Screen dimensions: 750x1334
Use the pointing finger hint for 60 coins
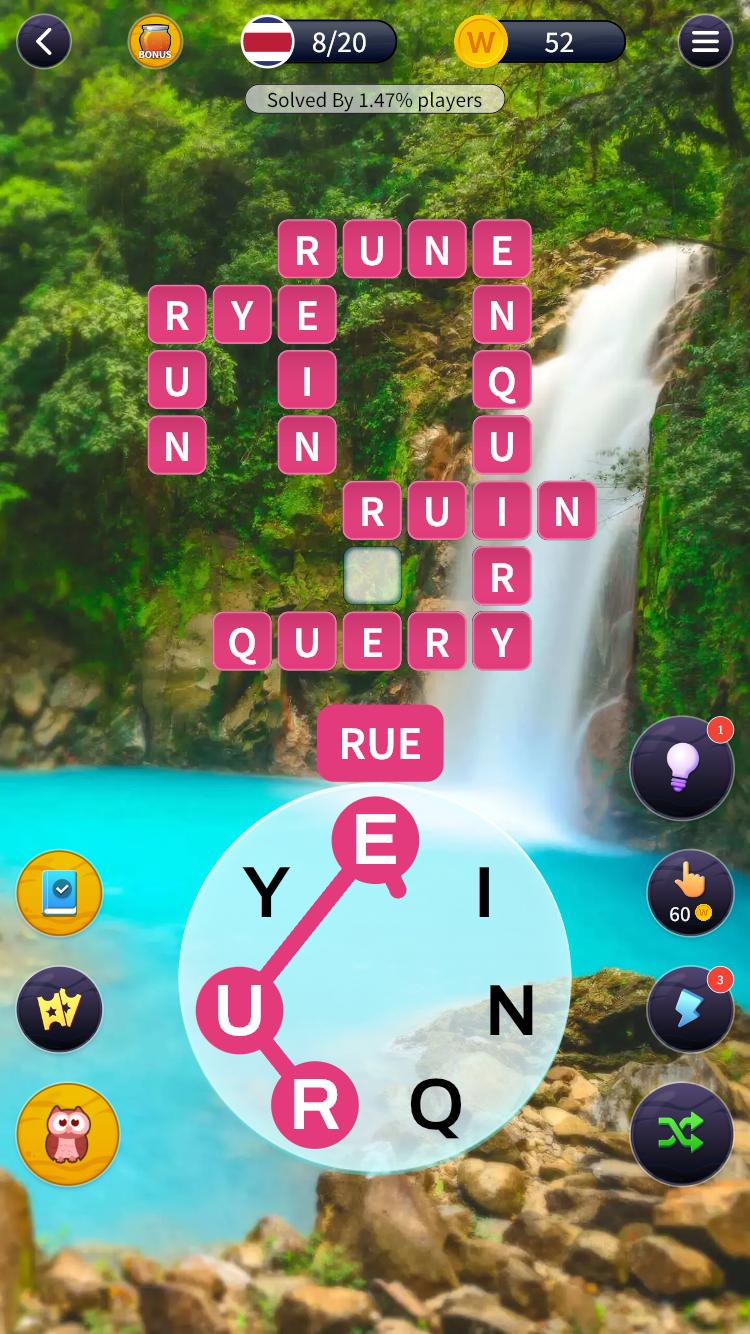click(690, 892)
